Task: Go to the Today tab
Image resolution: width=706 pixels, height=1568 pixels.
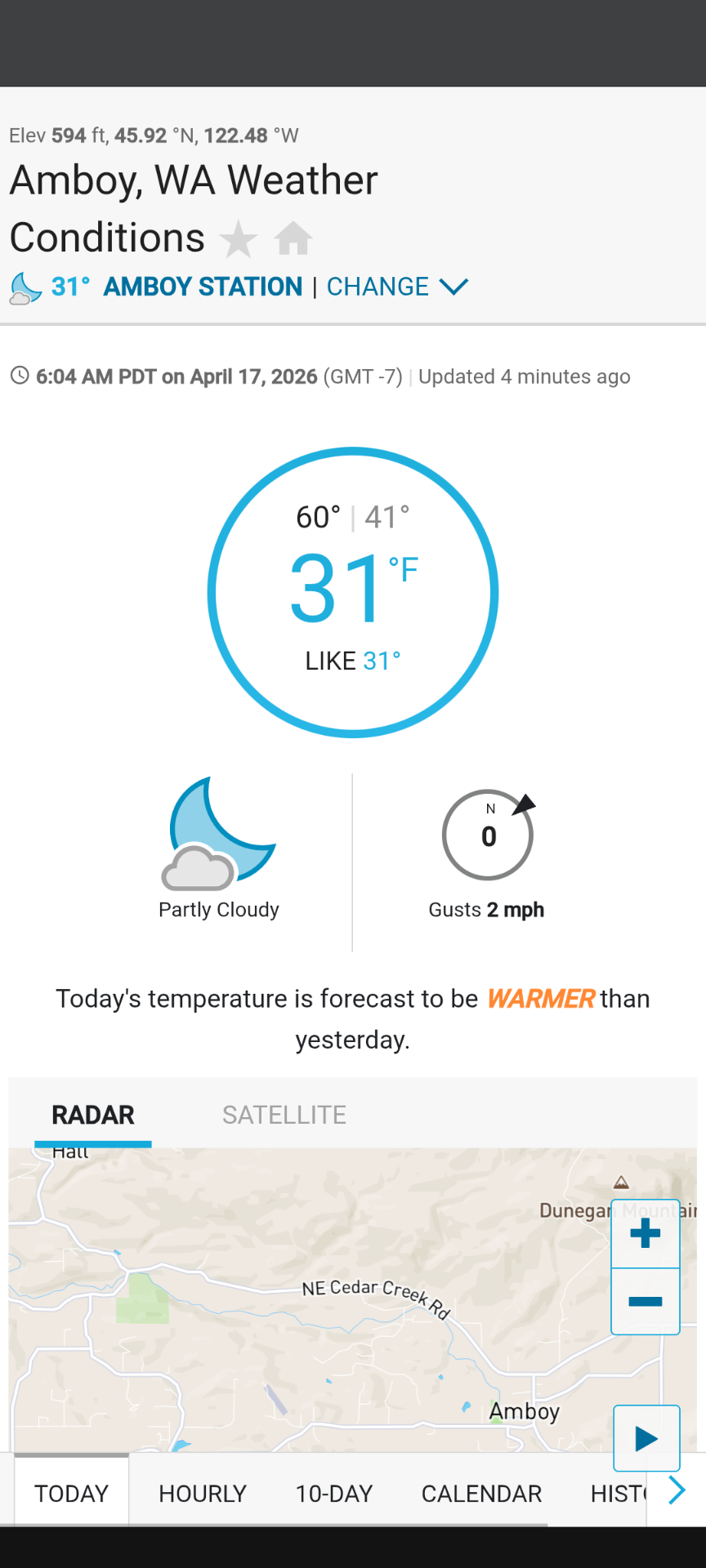Action: pyautogui.click(x=72, y=1492)
